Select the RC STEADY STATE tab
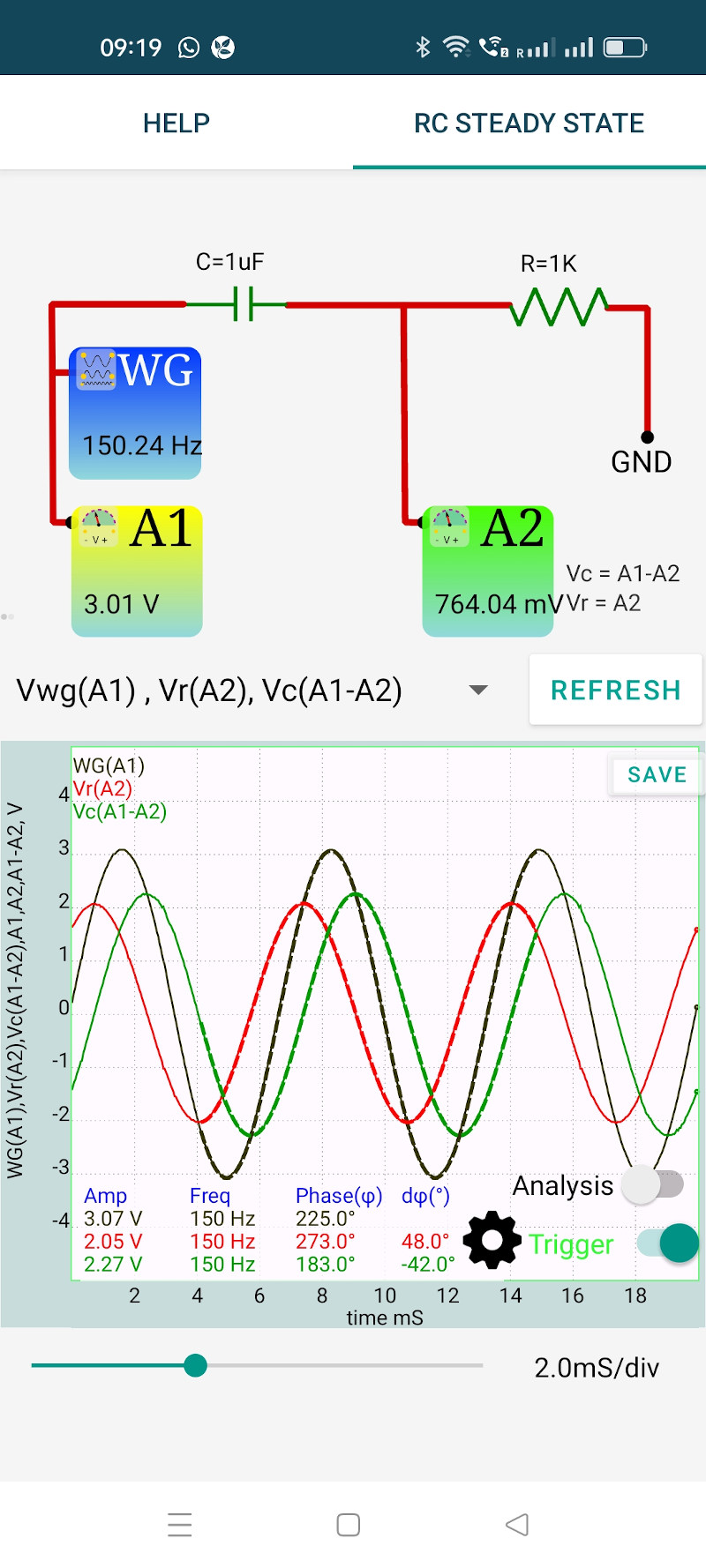Viewport: 706px width, 1568px height. tap(529, 123)
